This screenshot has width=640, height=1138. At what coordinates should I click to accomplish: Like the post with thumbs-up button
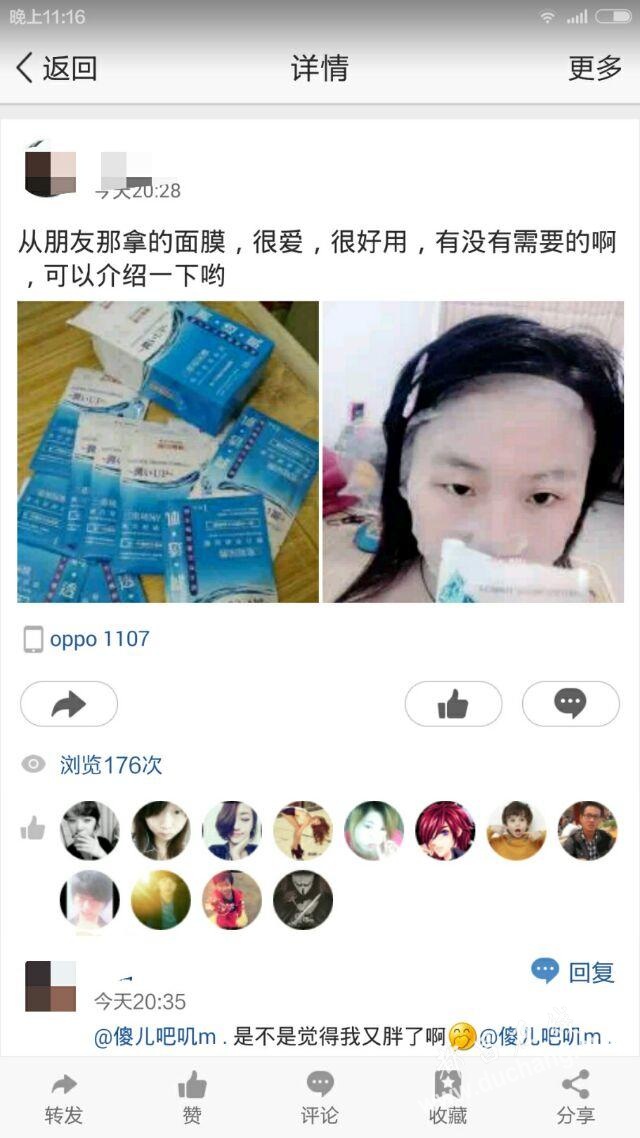coord(453,704)
